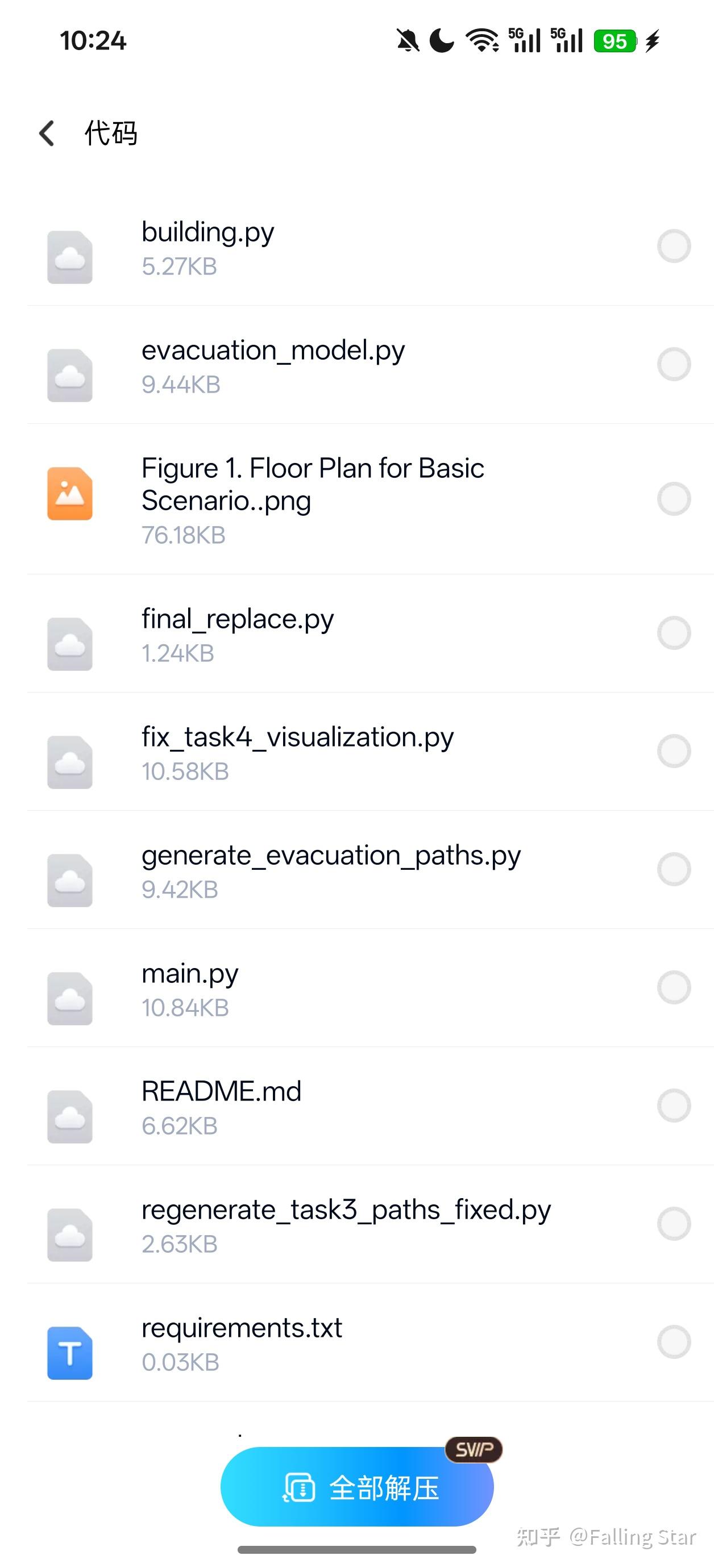
Task: Open fix_task4_visualization.py
Action: pos(357,752)
